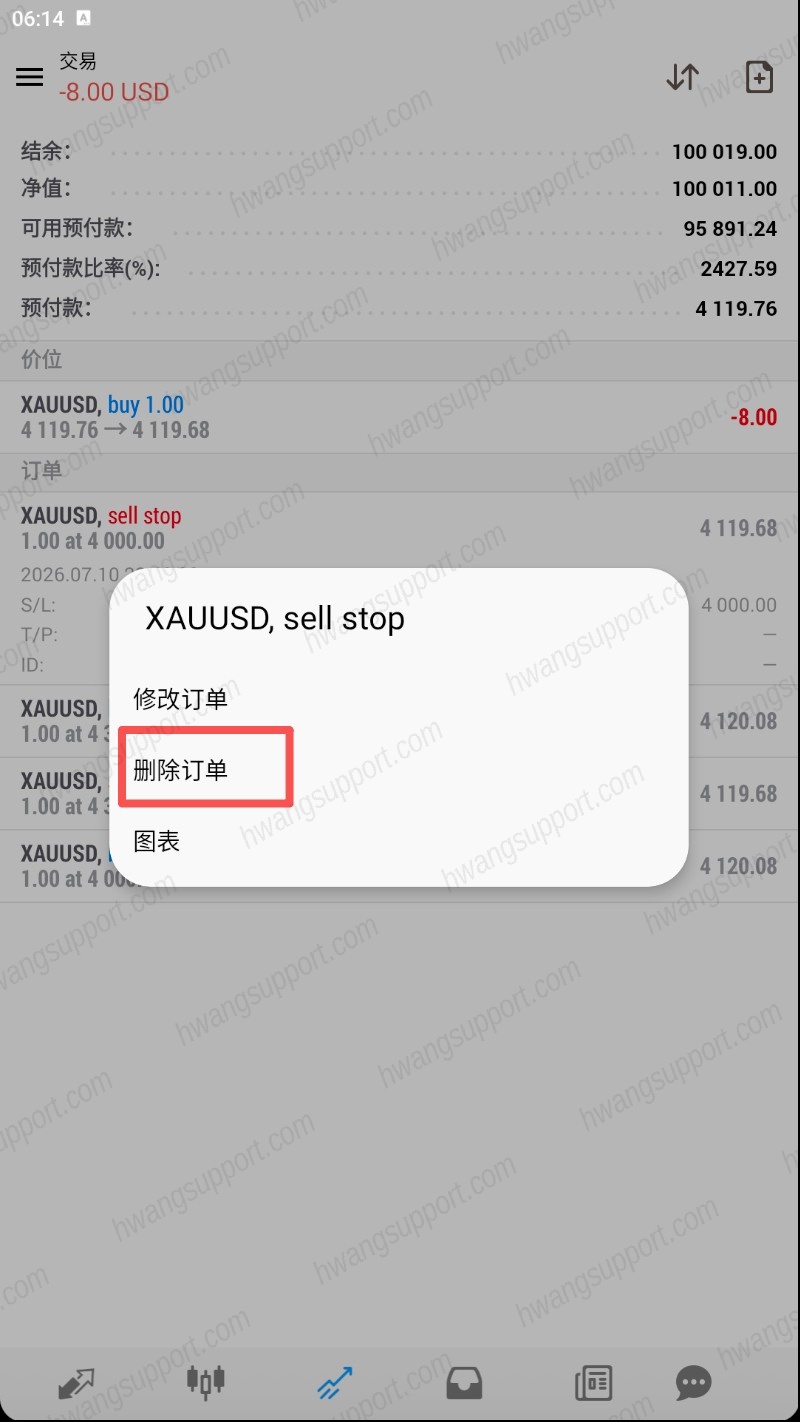
Task: Select 修改订单 to modify the order
Action: click(180, 698)
